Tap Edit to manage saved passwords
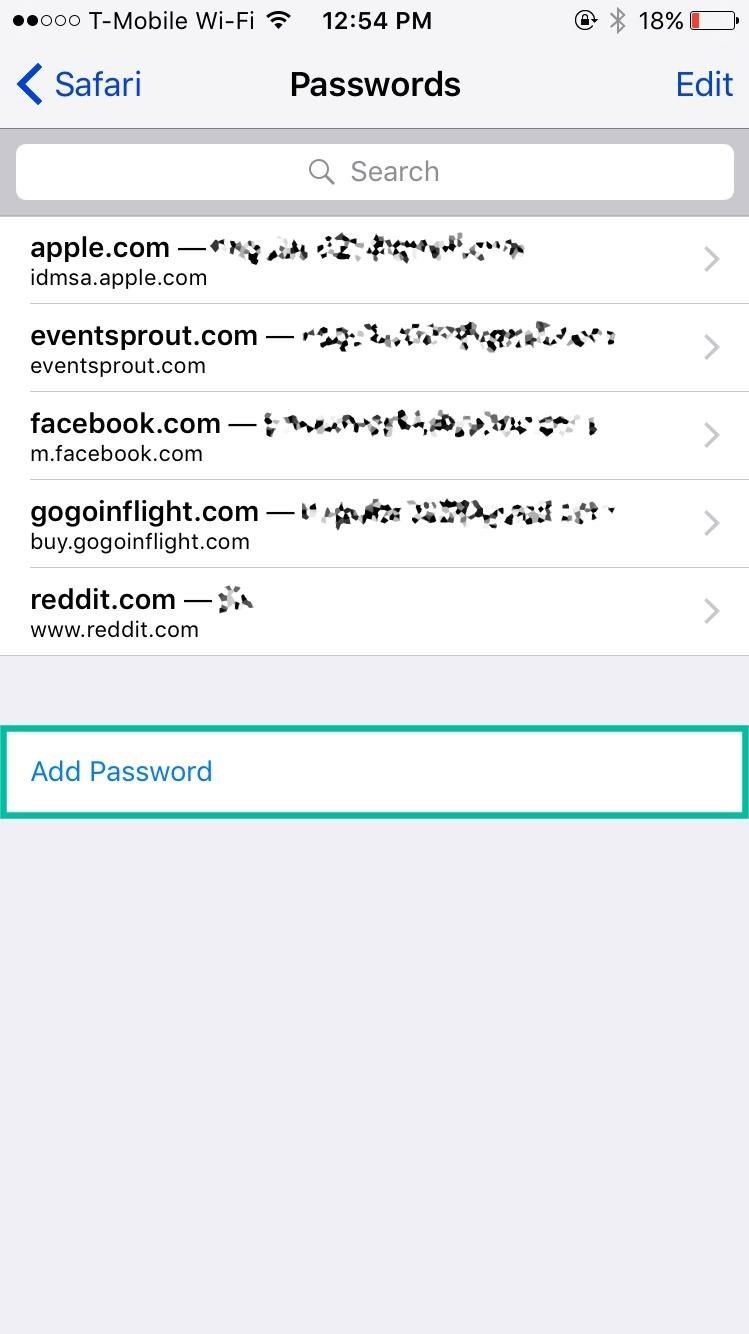Screen dimensions: 749x1334 [703, 85]
